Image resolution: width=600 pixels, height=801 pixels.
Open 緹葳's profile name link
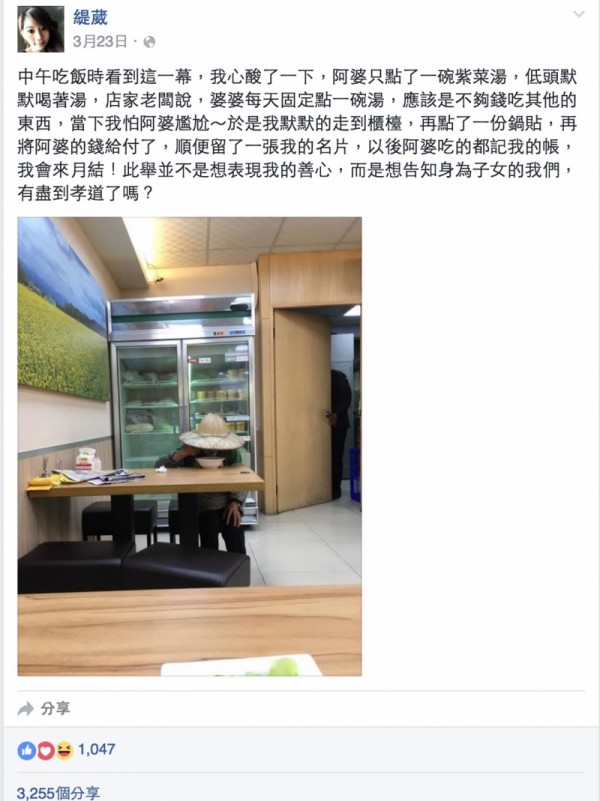(92, 16)
